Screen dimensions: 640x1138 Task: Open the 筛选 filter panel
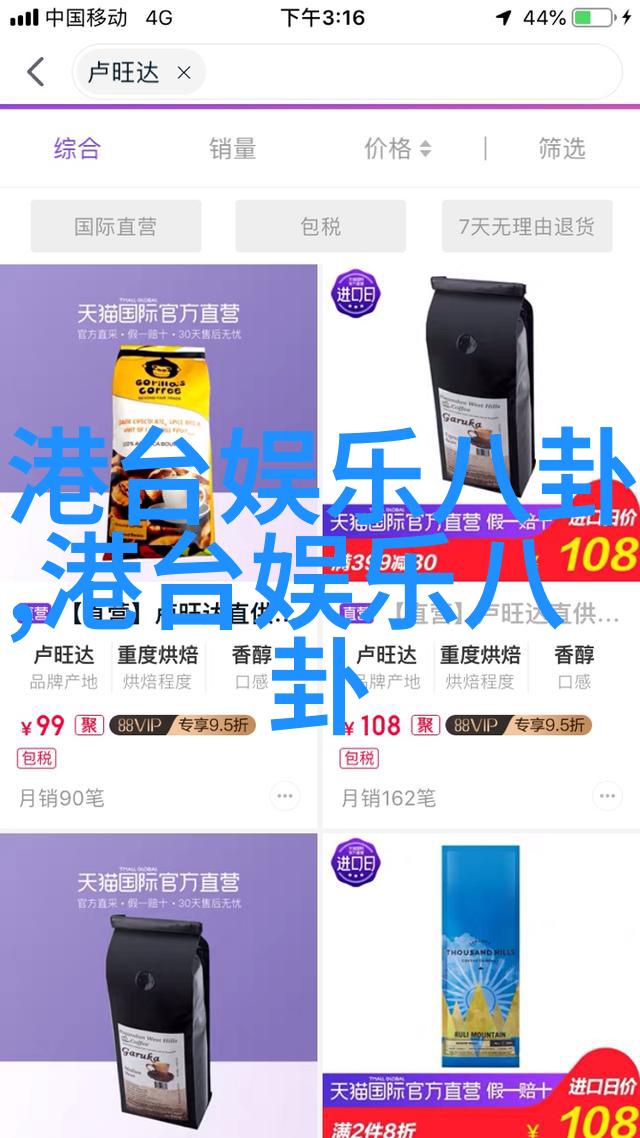click(561, 149)
